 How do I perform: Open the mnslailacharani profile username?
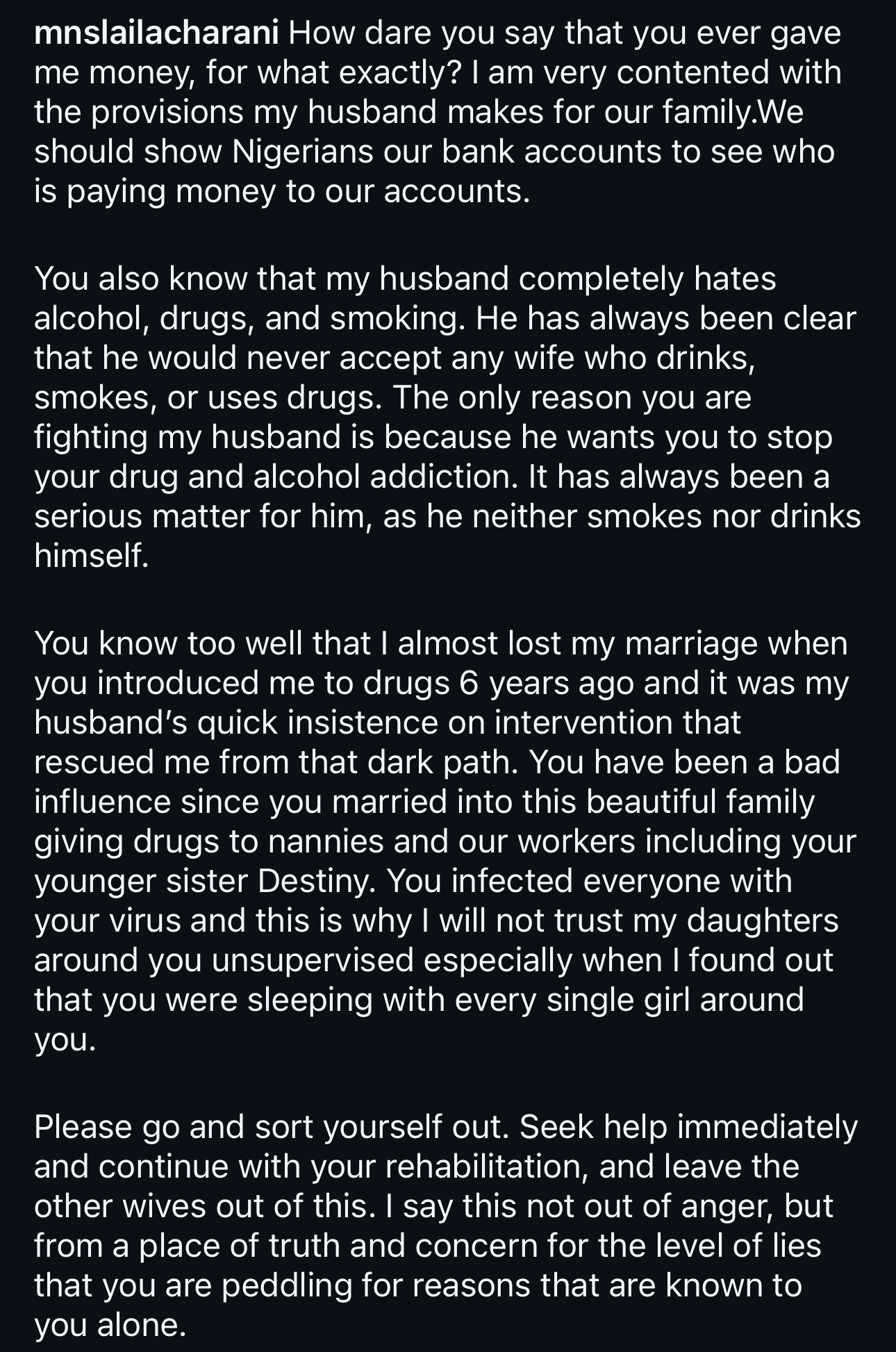pos(156,33)
